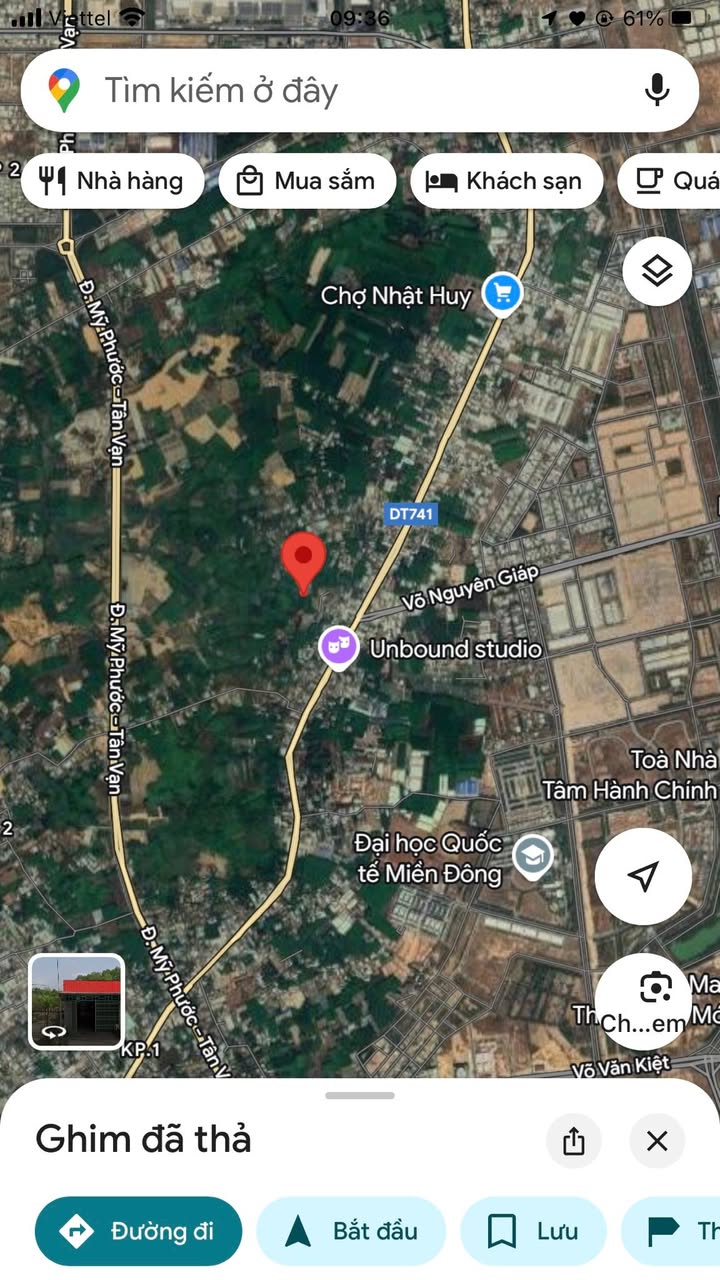Screen dimensions: 720x1280
Task: Open Chợ Nhật Huy marker
Action: (502, 294)
